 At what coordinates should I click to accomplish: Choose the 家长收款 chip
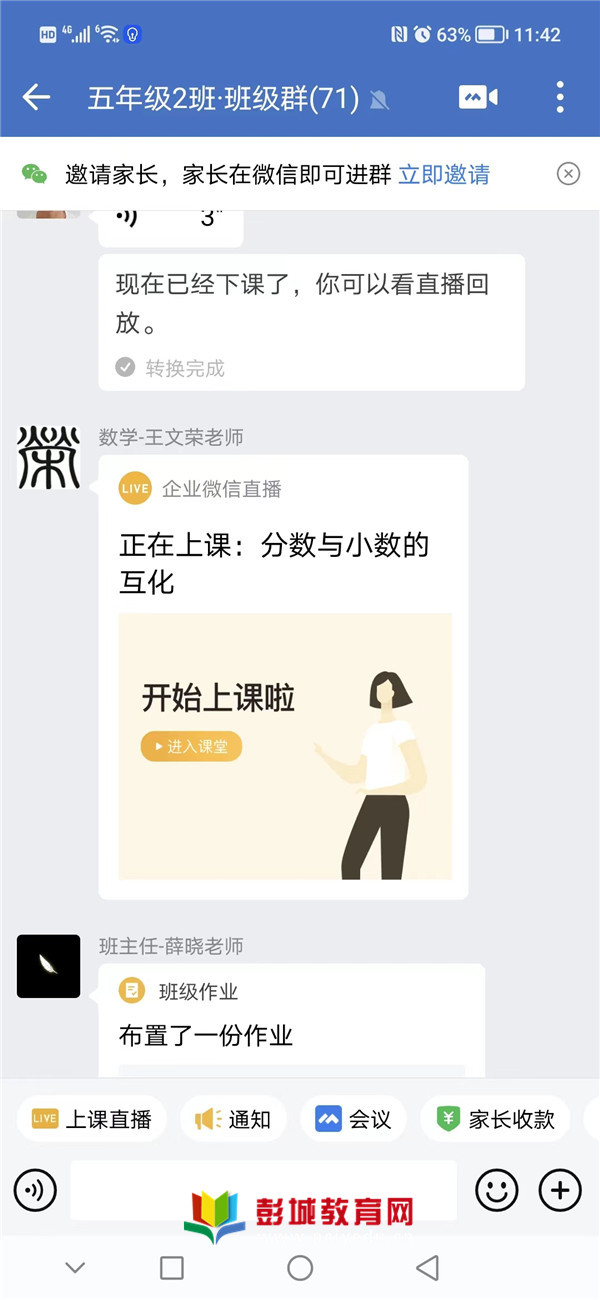[494, 1119]
